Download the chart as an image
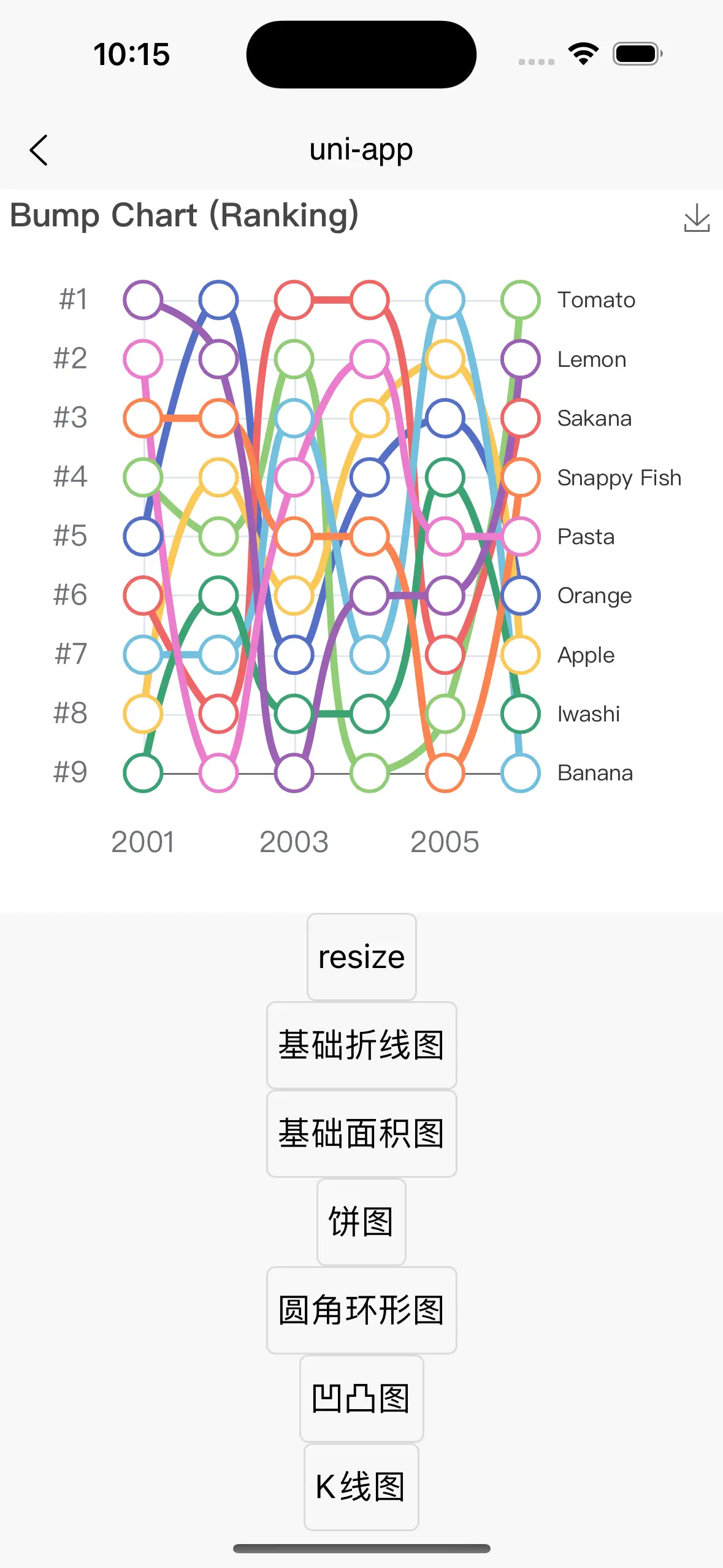Screen dimensions: 723x1568 click(x=697, y=218)
